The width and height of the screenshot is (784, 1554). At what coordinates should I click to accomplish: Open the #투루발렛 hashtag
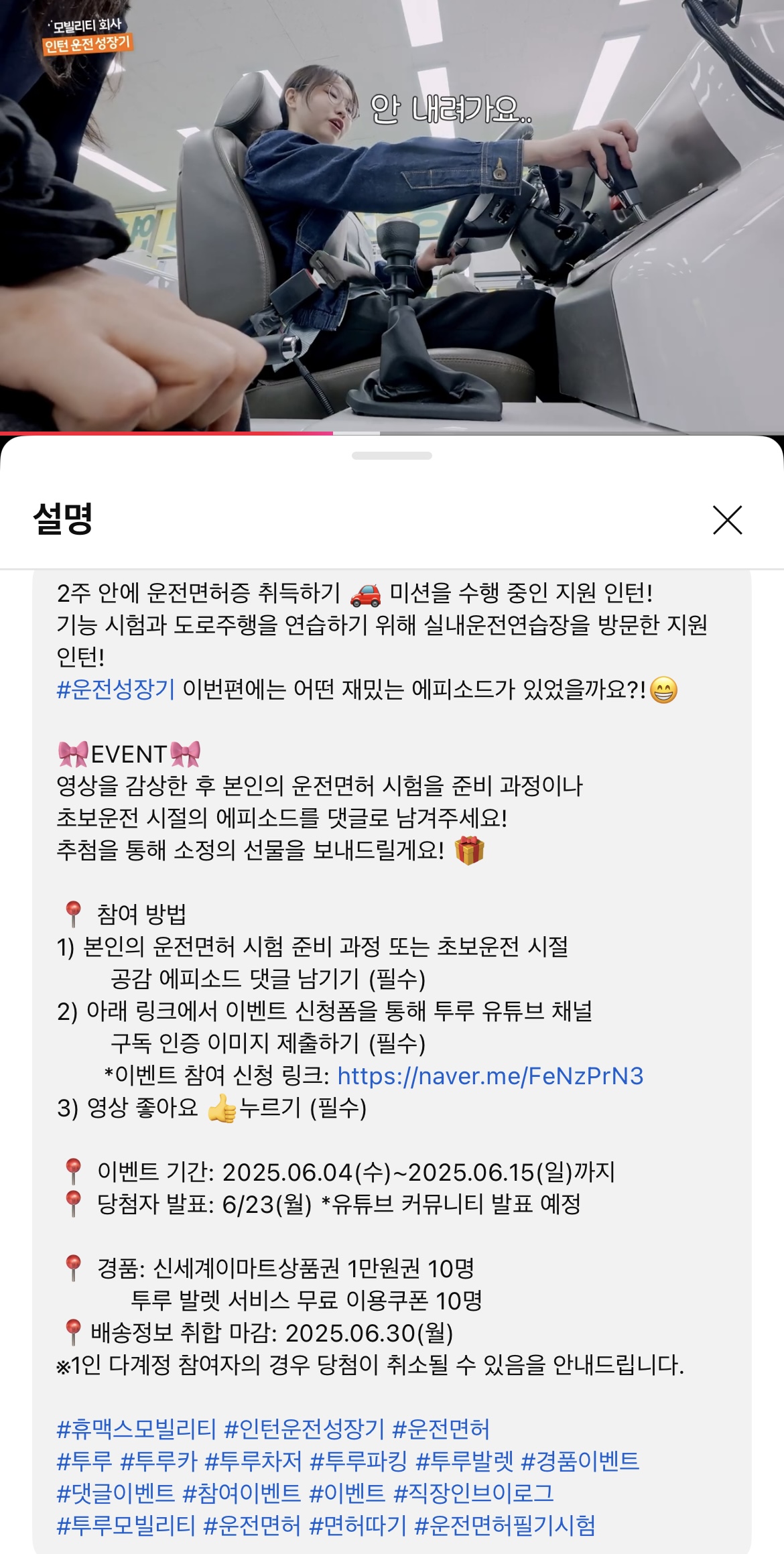point(464,1461)
